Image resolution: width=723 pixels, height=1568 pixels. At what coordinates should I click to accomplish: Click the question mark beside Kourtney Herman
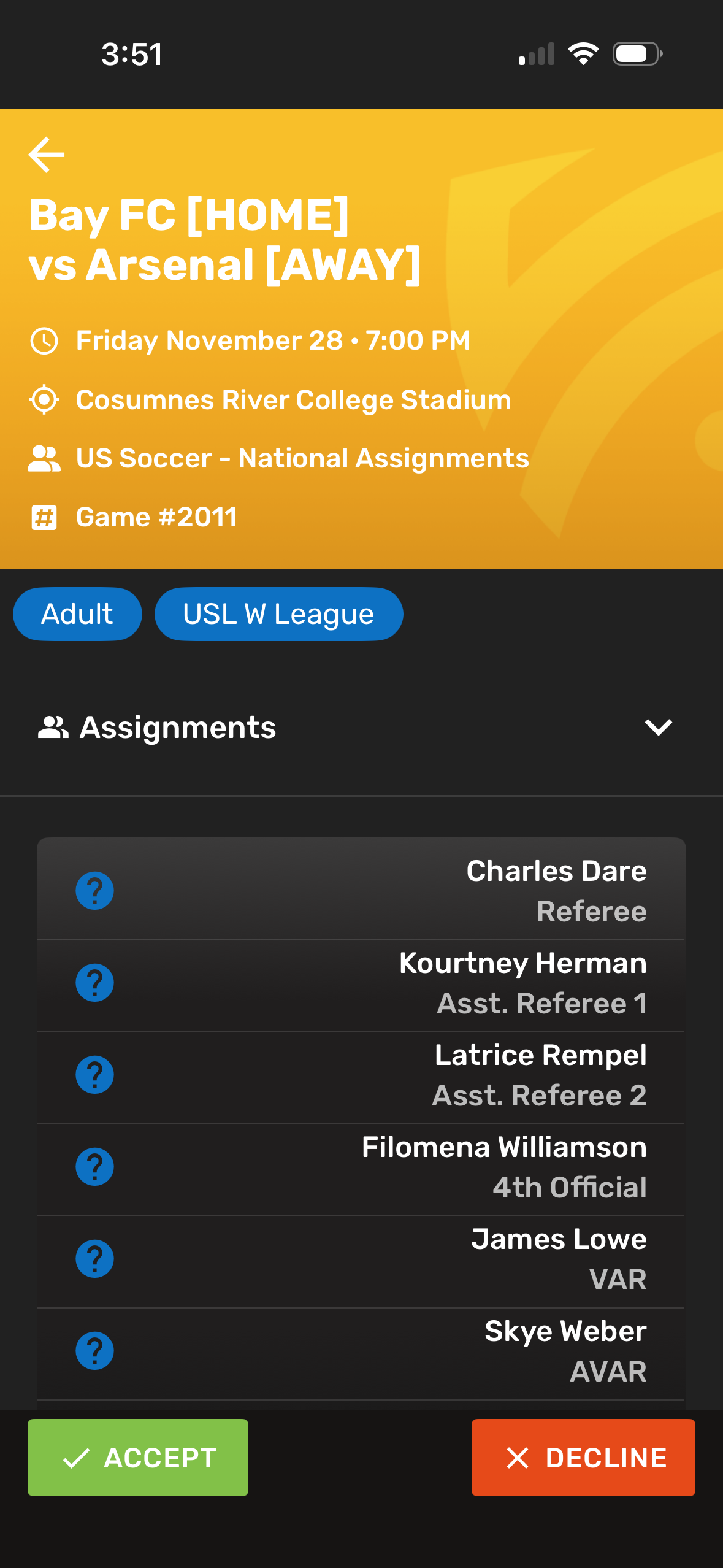pyautogui.click(x=94, y=983)
